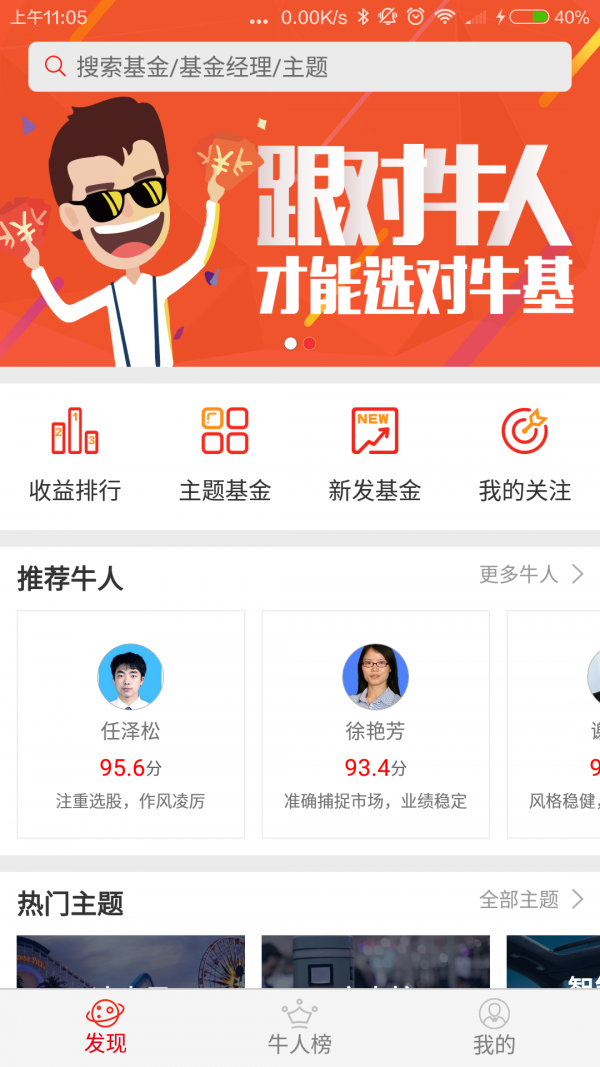Open 我的关注 watchlist
Screen dimensions: 600x1067
click(x=525, y=455)
